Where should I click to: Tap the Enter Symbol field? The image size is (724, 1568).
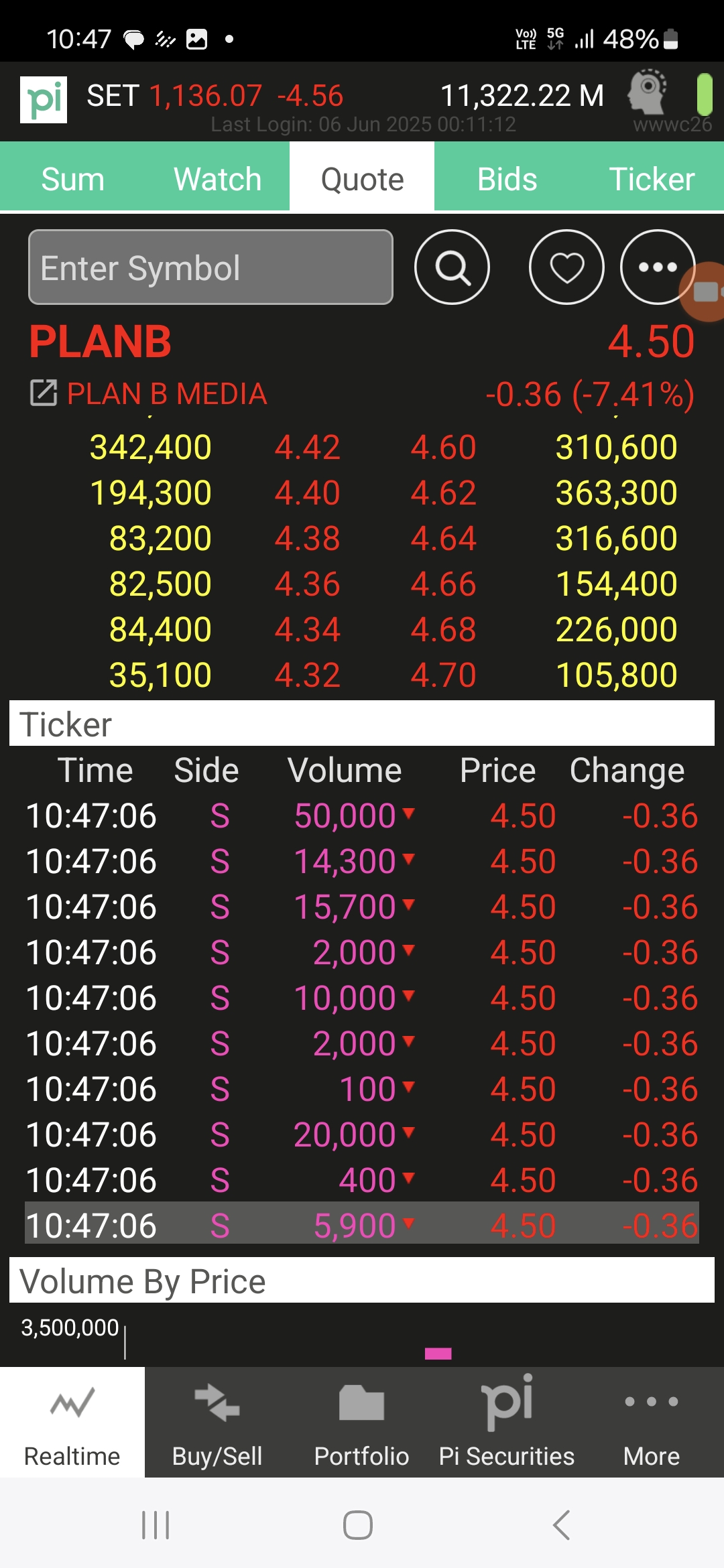pyautogui.click(x=210, y=267)
